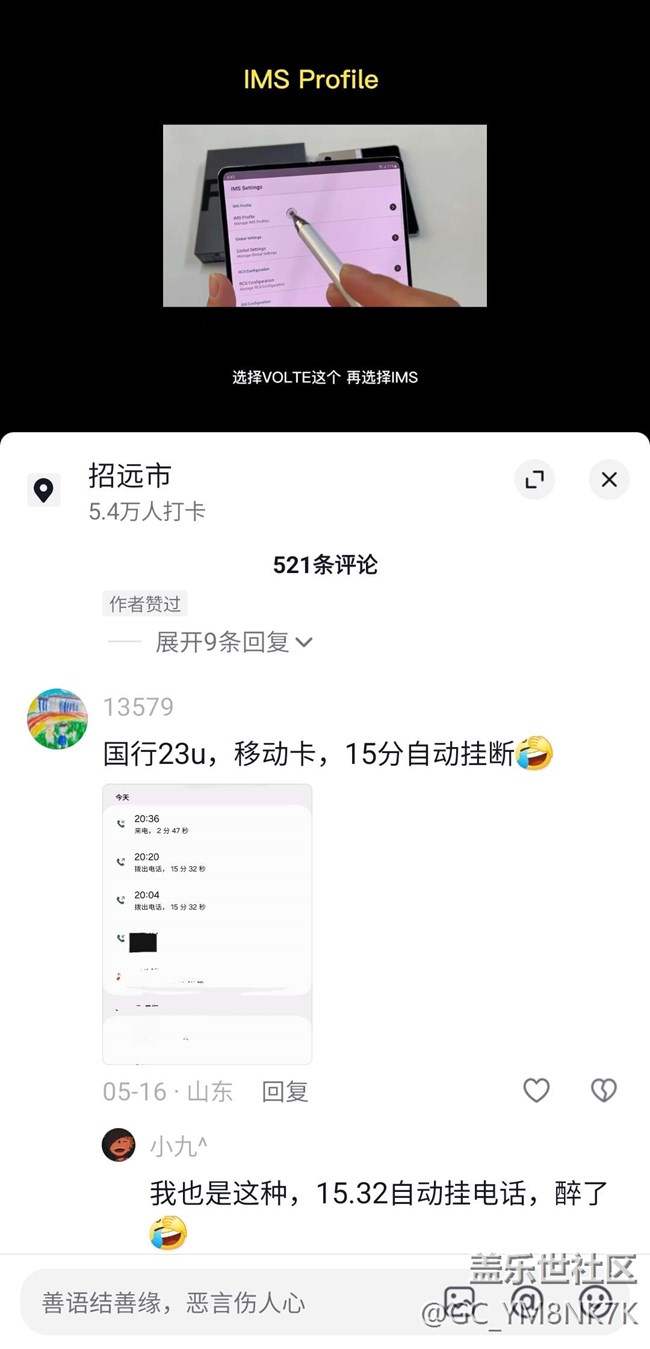
Task: Like 13579's comment
Action: [537, 1090]
